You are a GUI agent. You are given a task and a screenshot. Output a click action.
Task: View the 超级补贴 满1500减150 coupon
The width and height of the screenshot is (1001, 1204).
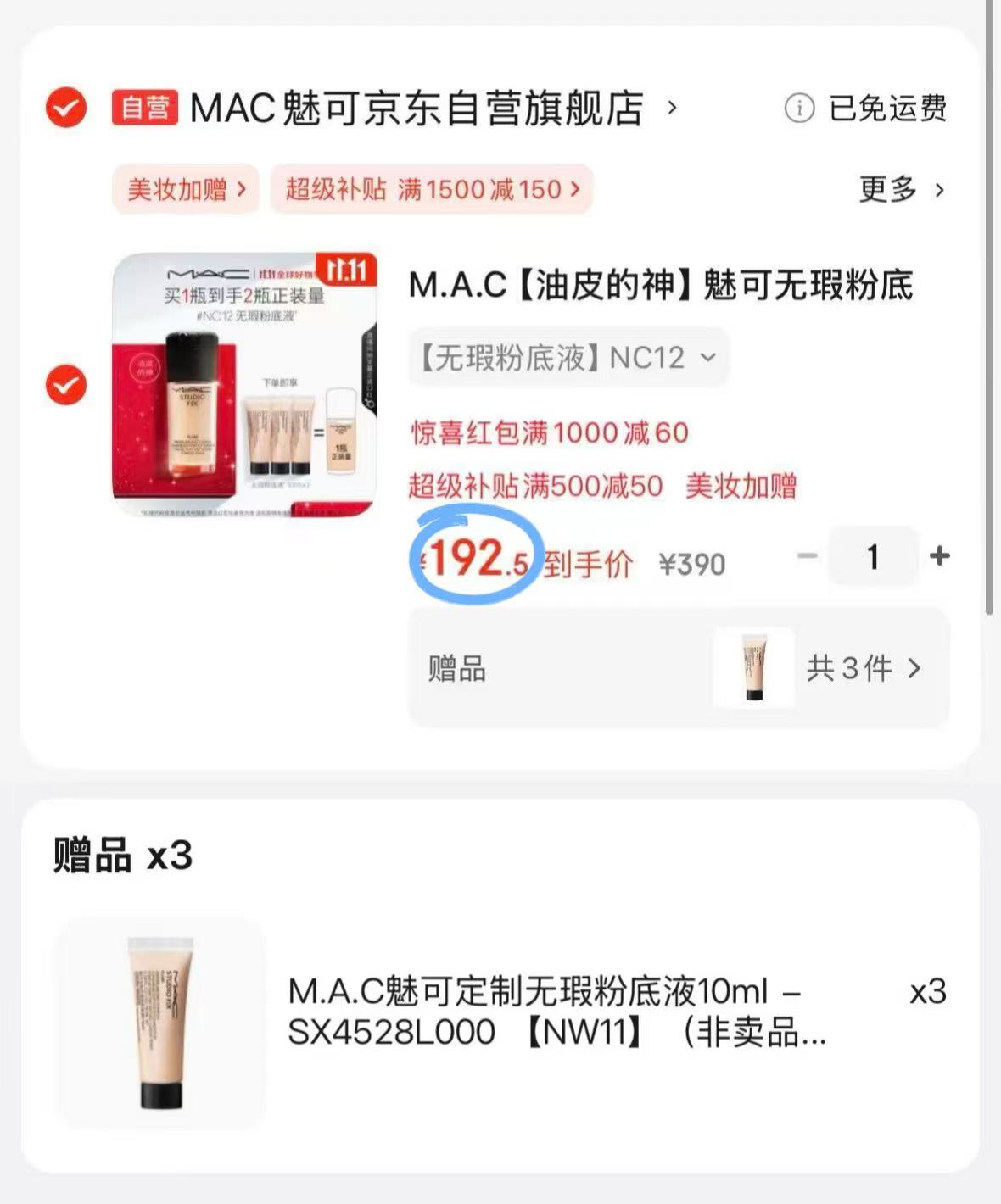(431, 190)
